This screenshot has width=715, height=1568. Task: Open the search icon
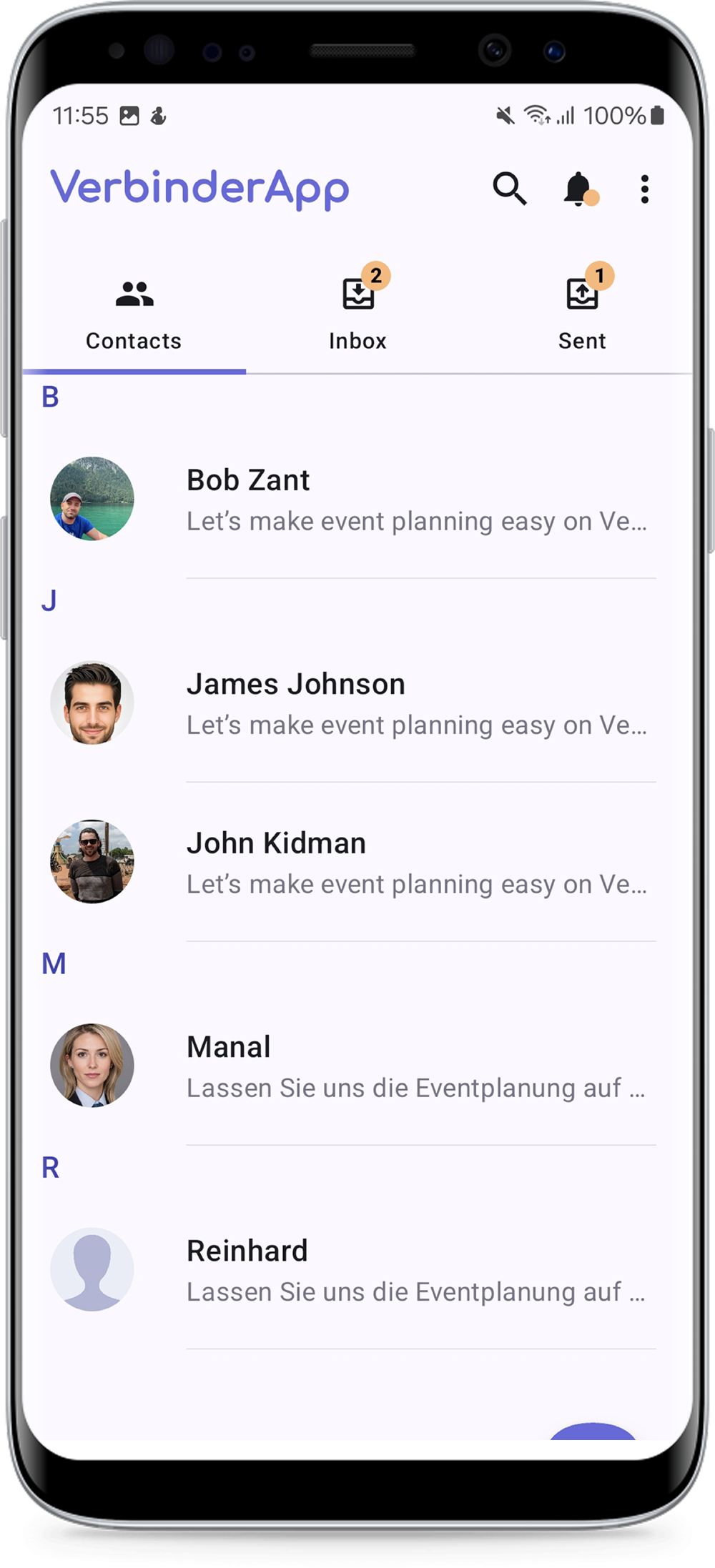point(509,189)
